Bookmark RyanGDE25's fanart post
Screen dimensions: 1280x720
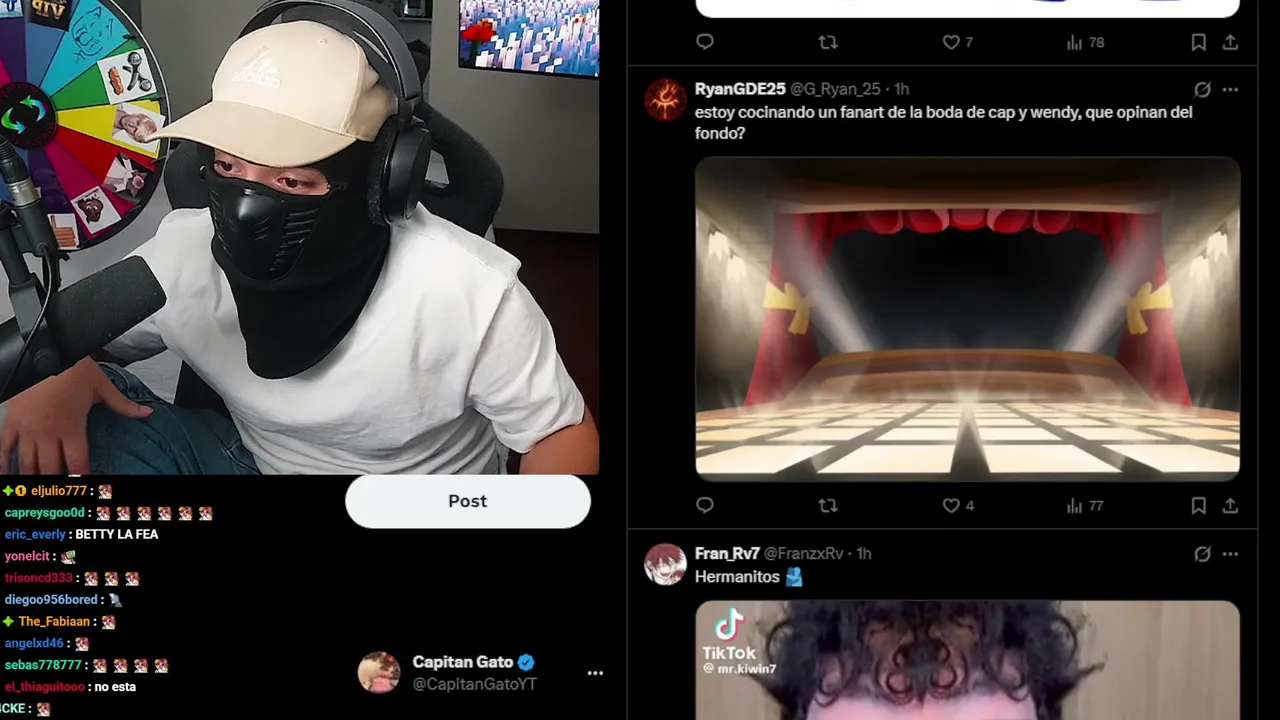1198,506
